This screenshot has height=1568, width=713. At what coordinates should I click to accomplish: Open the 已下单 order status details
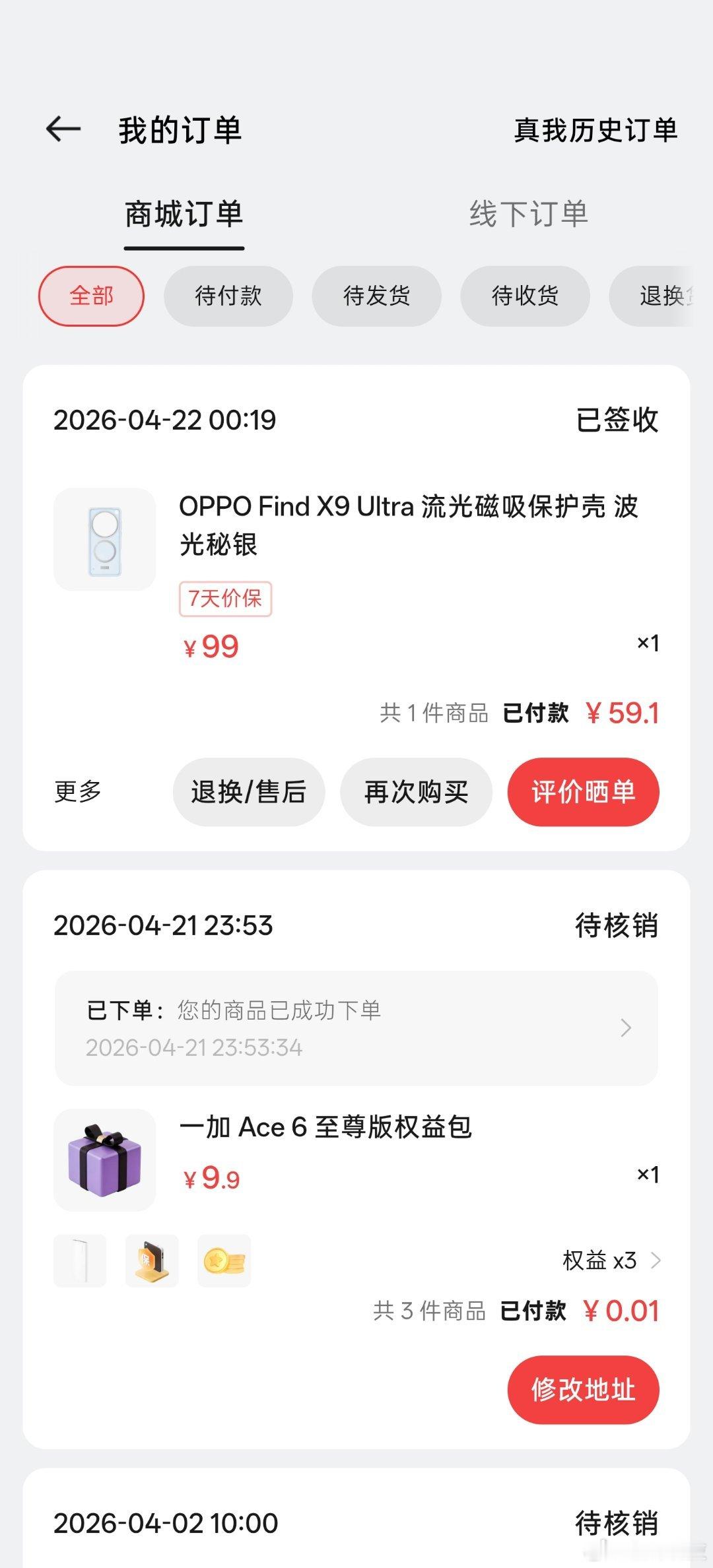tap(356, 1028)
